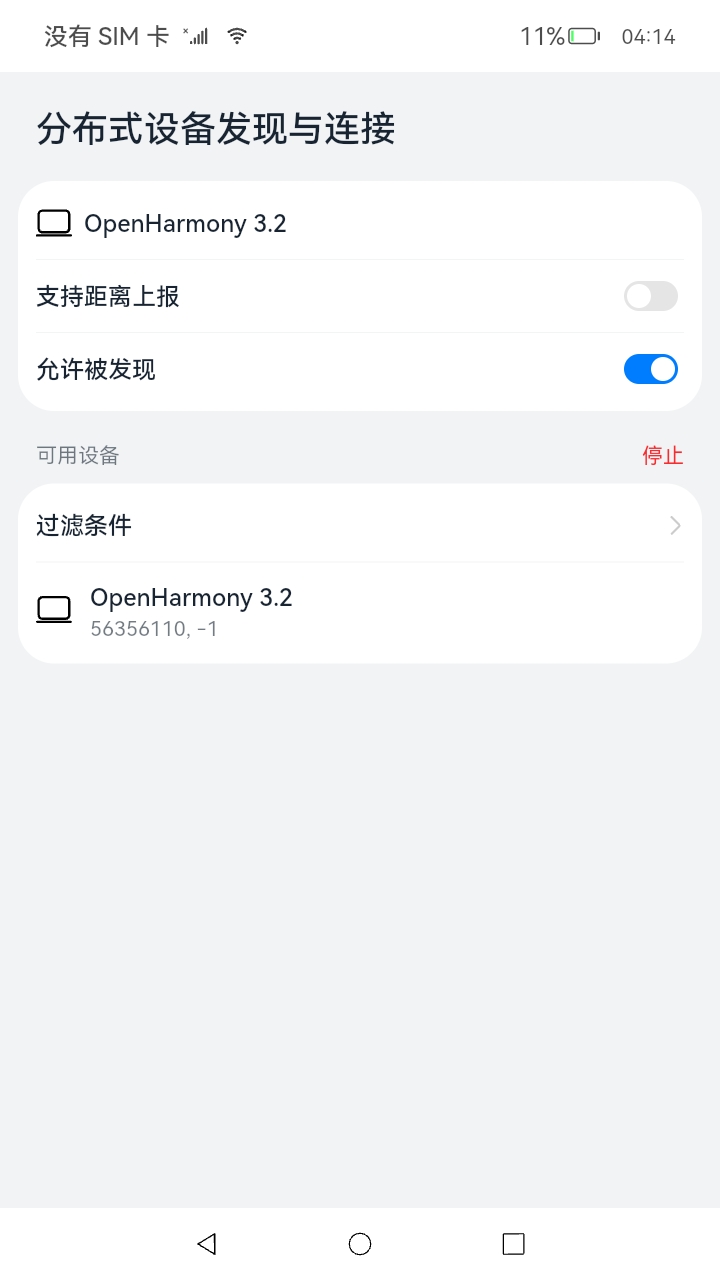Viewport: 720px width, 1280px height.
Task: Turn off the 允许被发现 switch
Action: pyautogui.click(x=650, y=369)
